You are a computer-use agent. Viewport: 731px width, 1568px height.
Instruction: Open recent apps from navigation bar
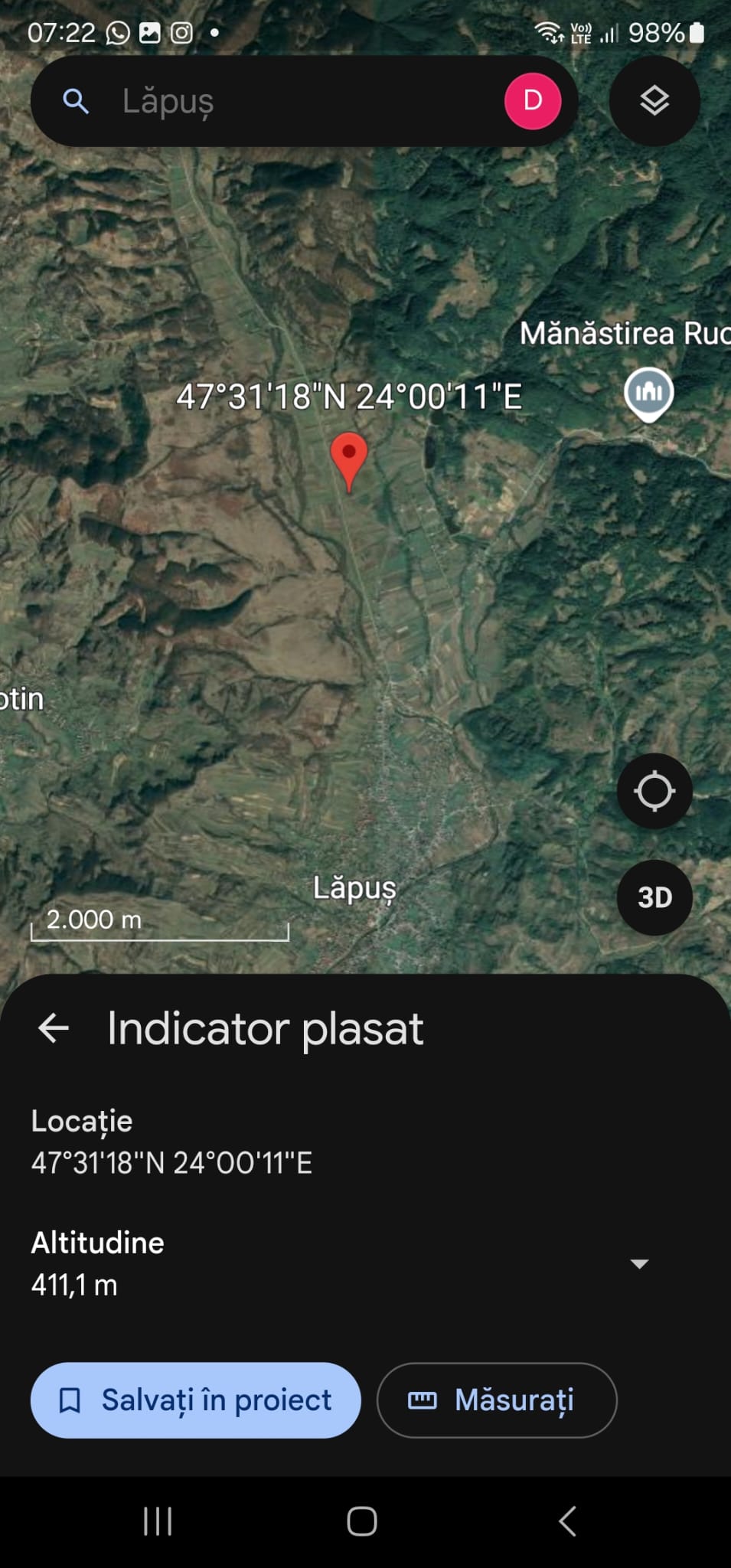[x=158, y=1521]
